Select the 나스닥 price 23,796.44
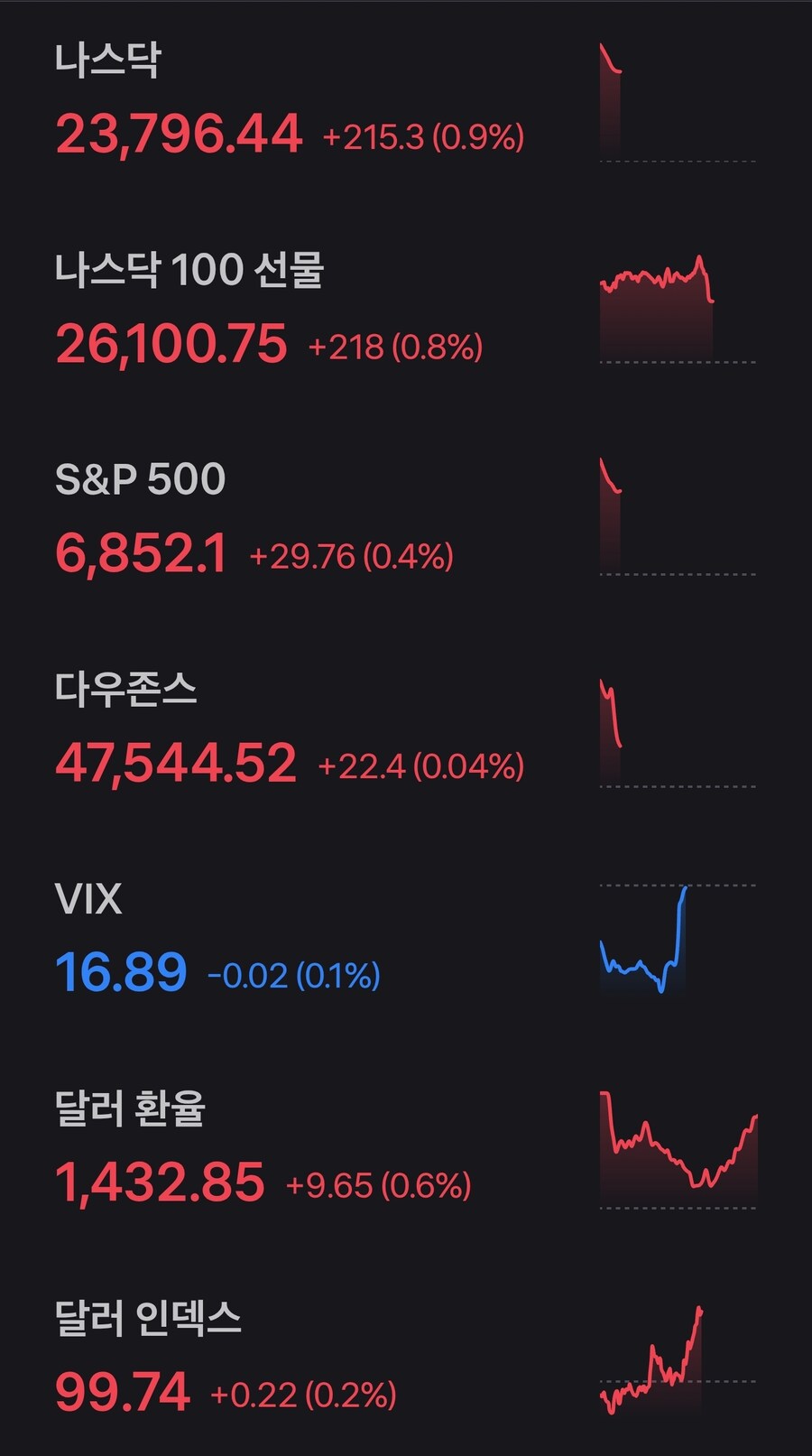 tap(176, 134)
